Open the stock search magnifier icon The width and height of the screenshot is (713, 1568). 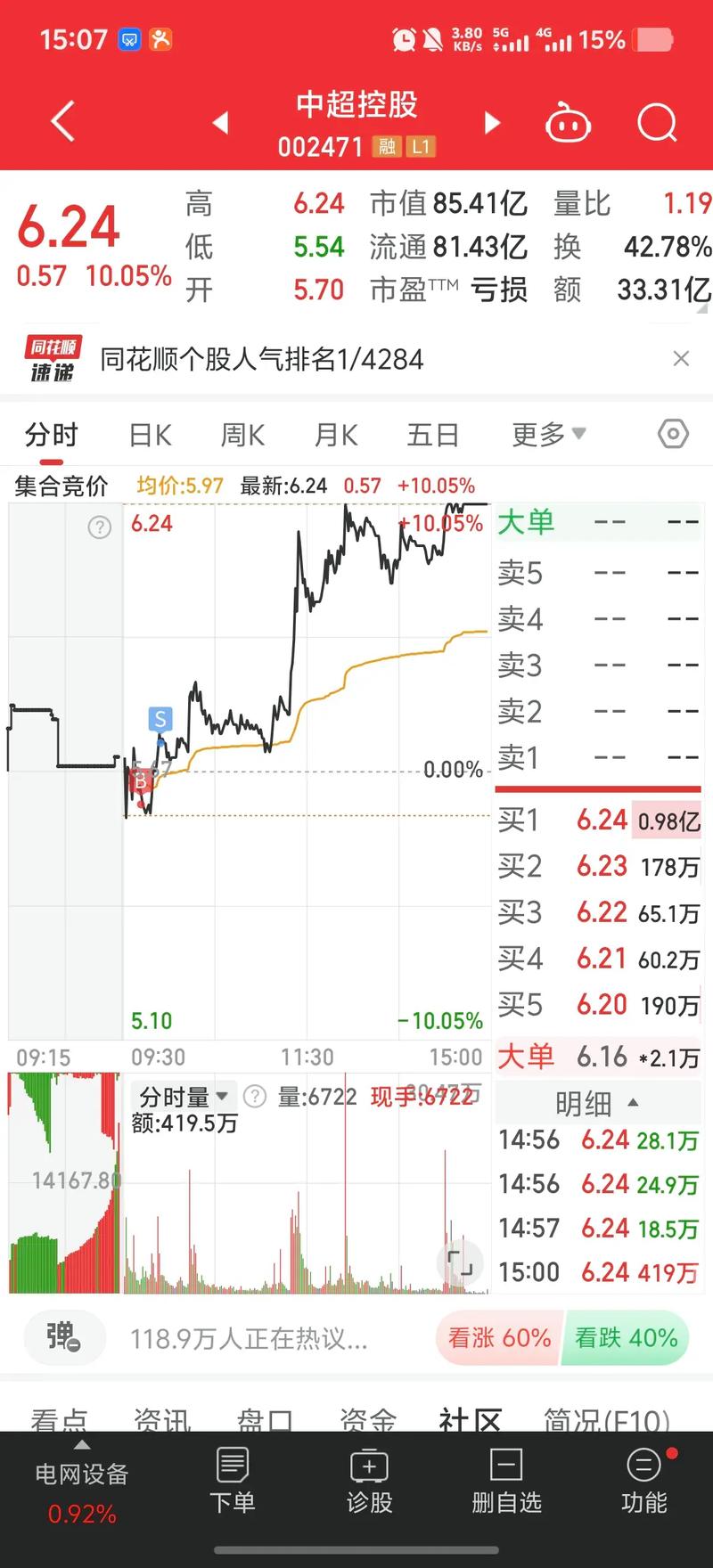pos(657,123)
